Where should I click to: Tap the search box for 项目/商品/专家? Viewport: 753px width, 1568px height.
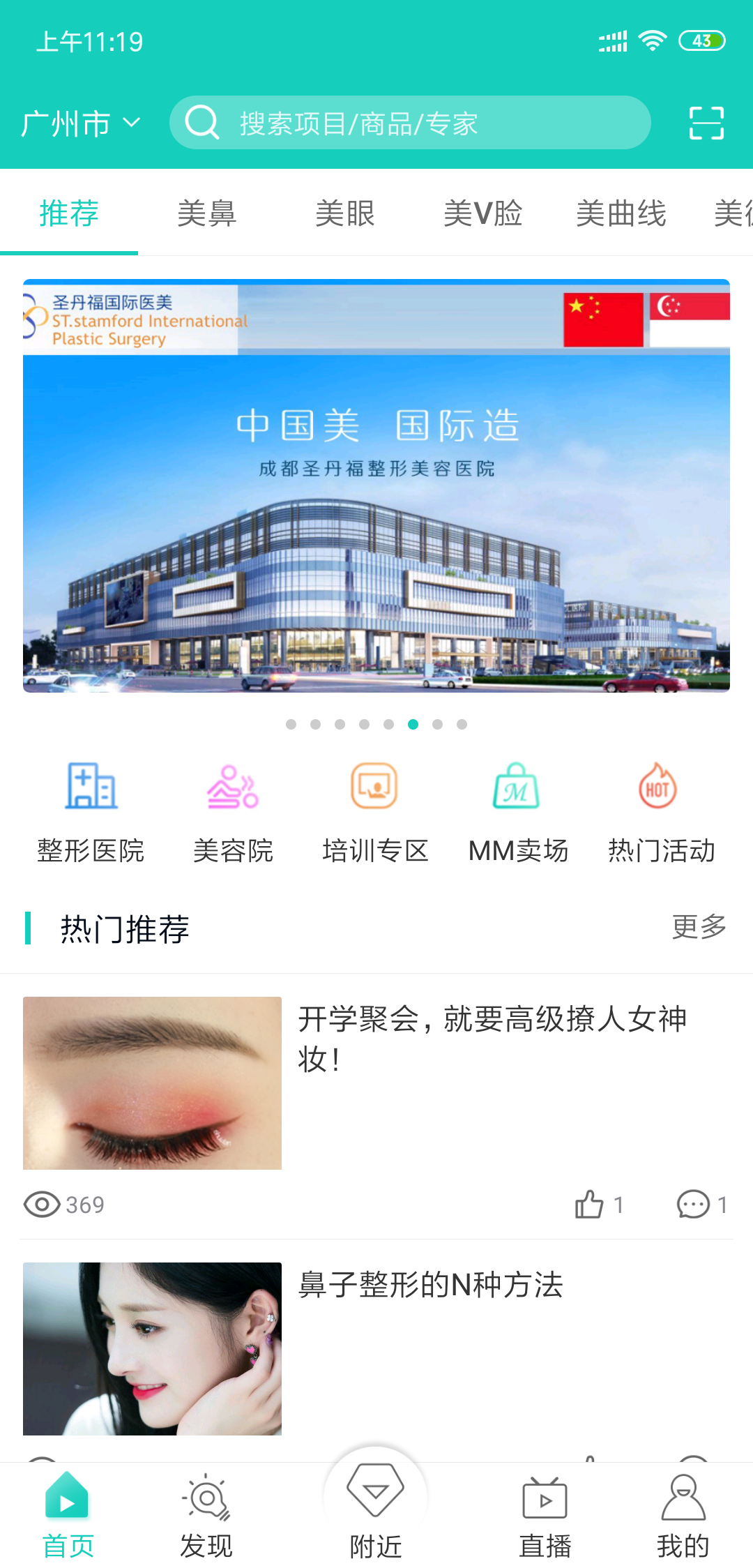pos(410,123)
